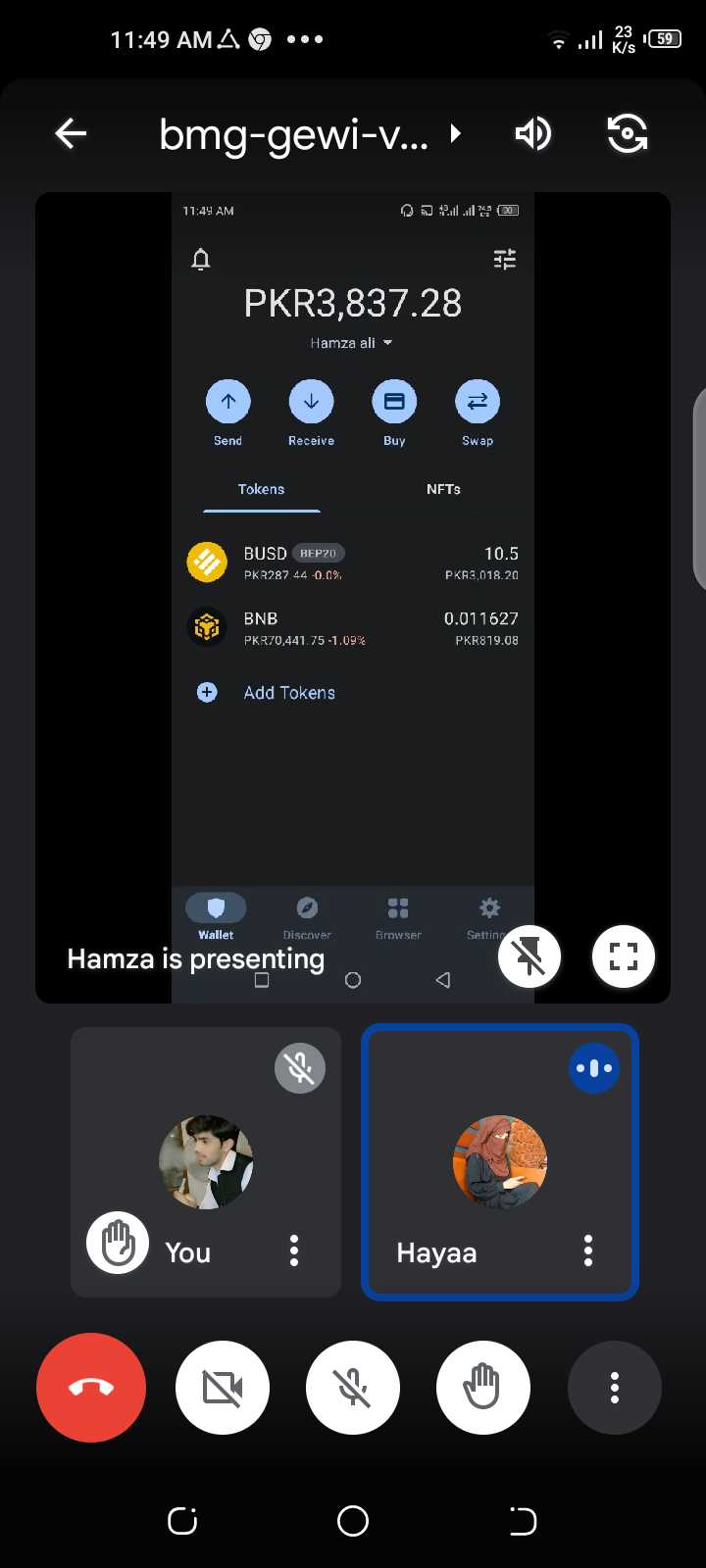706x1568 pixels.
Task: Open more call options menu
Action: pyautogui.click(x=615, y=1388)
